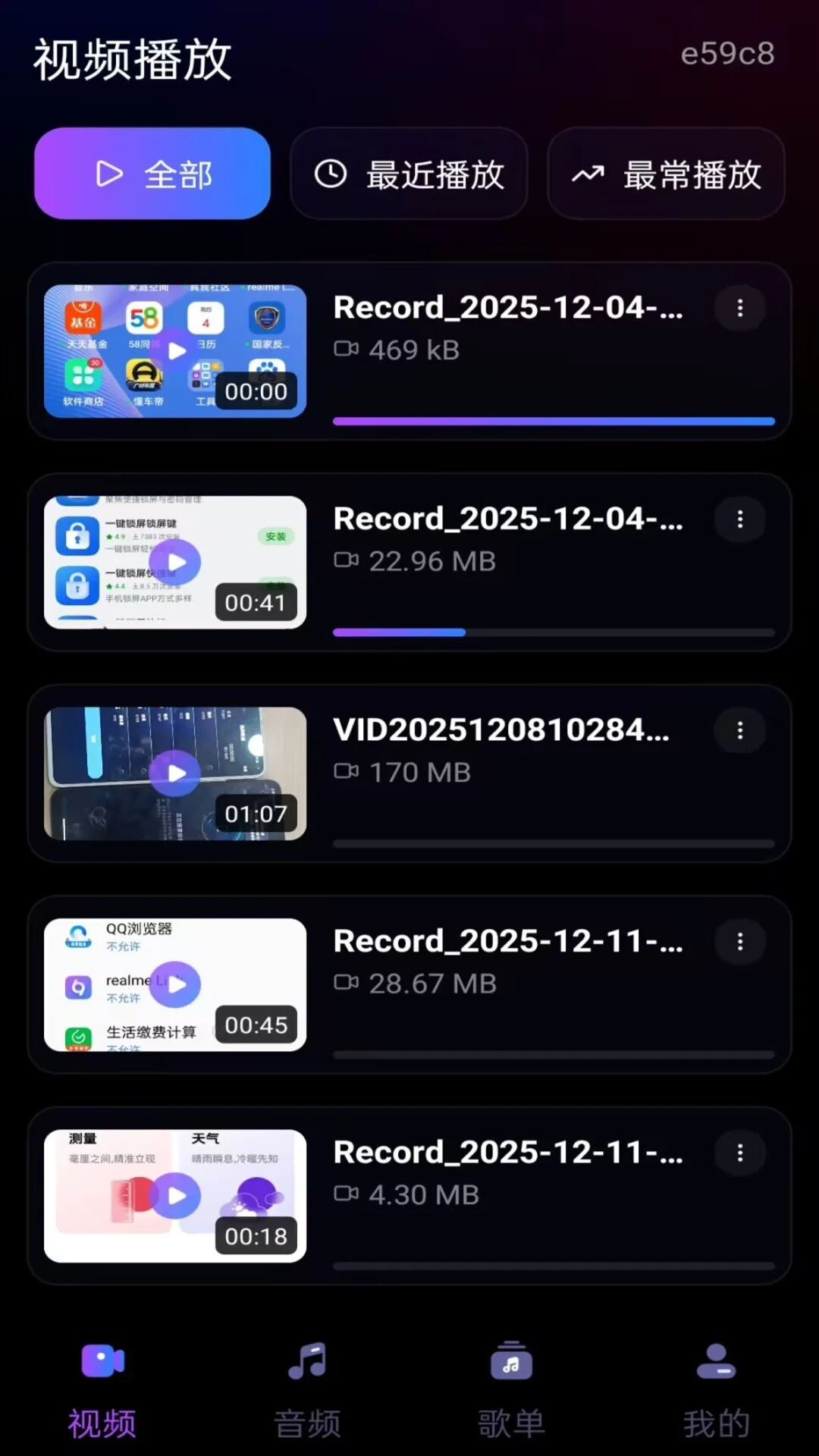Open more options for the 28.67 MB video

[x=740, y=942]
